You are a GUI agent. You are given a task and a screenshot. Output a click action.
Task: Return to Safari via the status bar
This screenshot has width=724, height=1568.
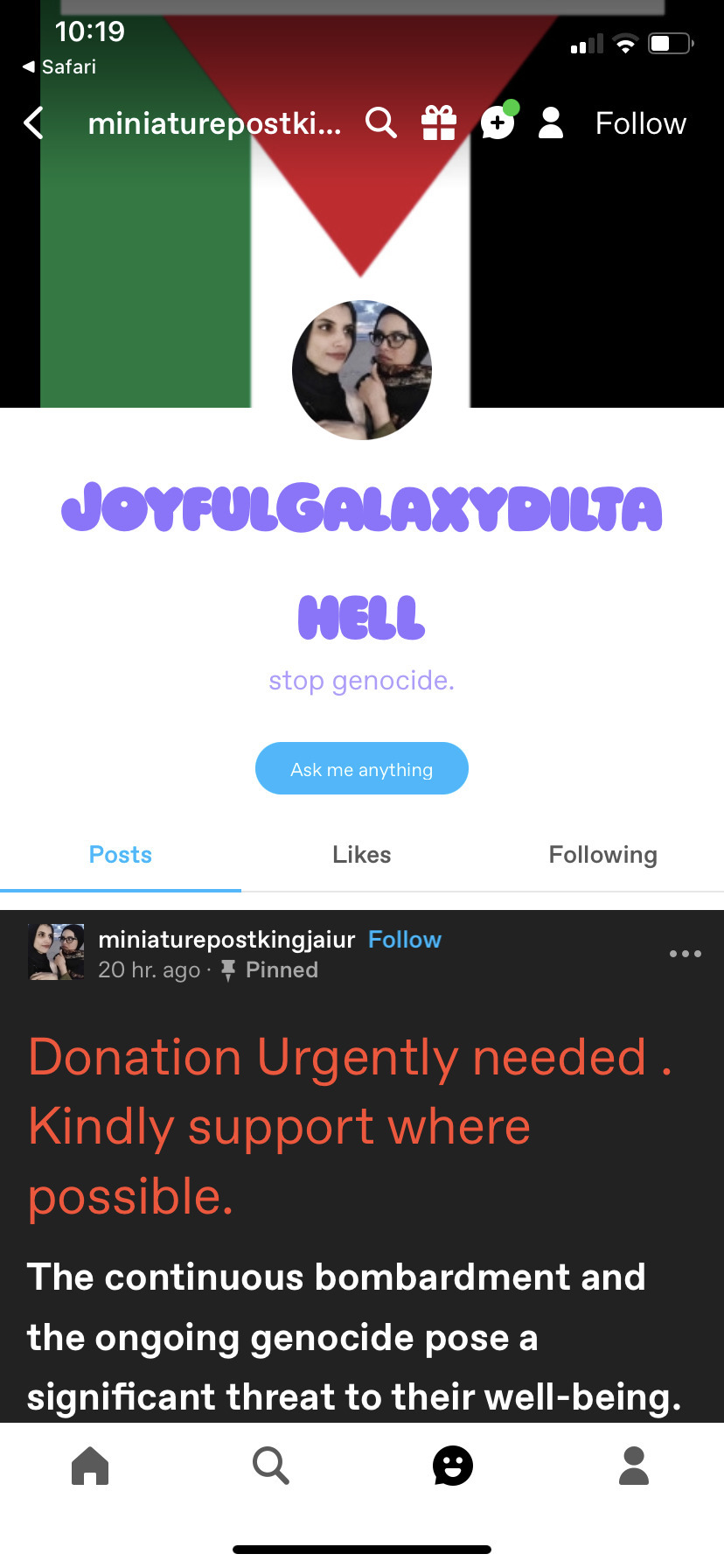coord(59,66)
